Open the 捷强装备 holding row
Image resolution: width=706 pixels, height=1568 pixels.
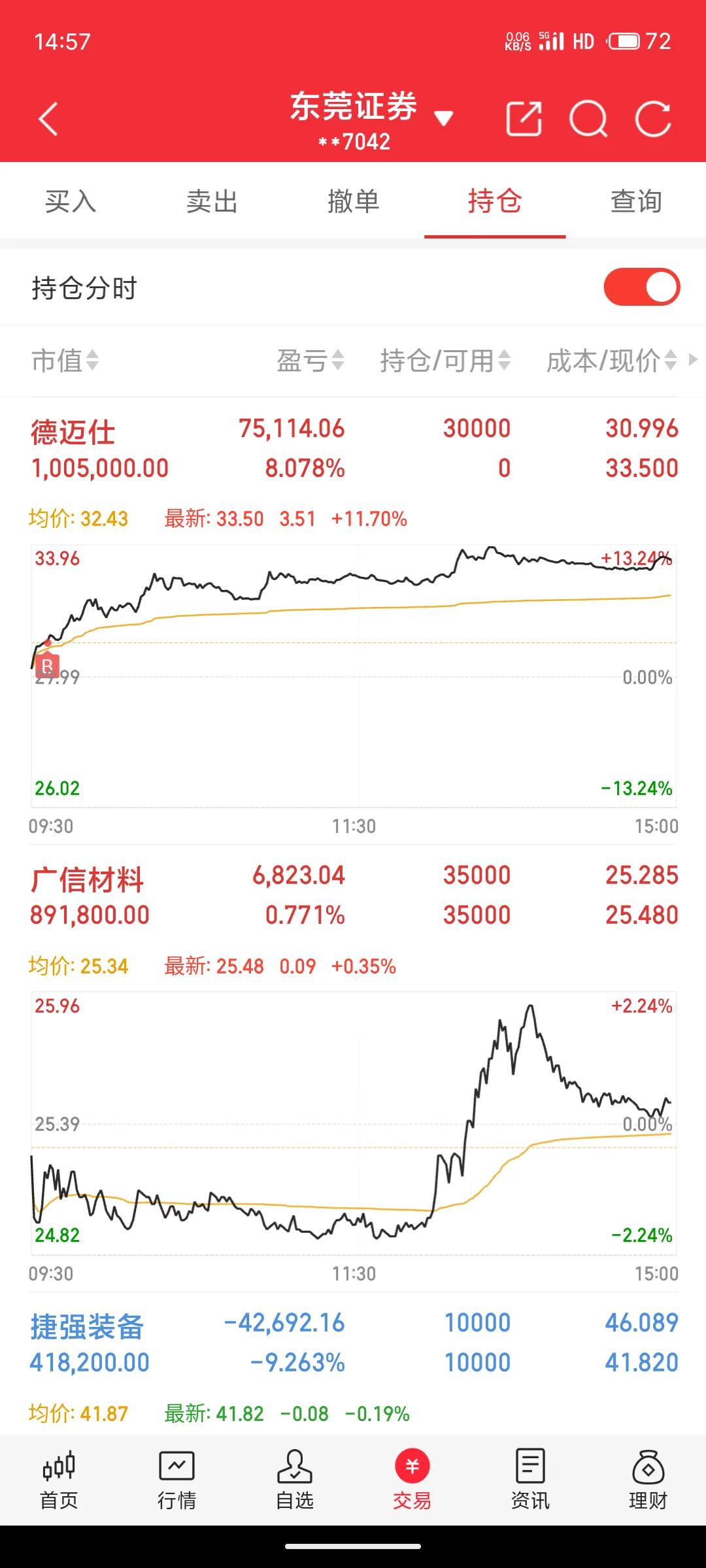[353, 1343]
